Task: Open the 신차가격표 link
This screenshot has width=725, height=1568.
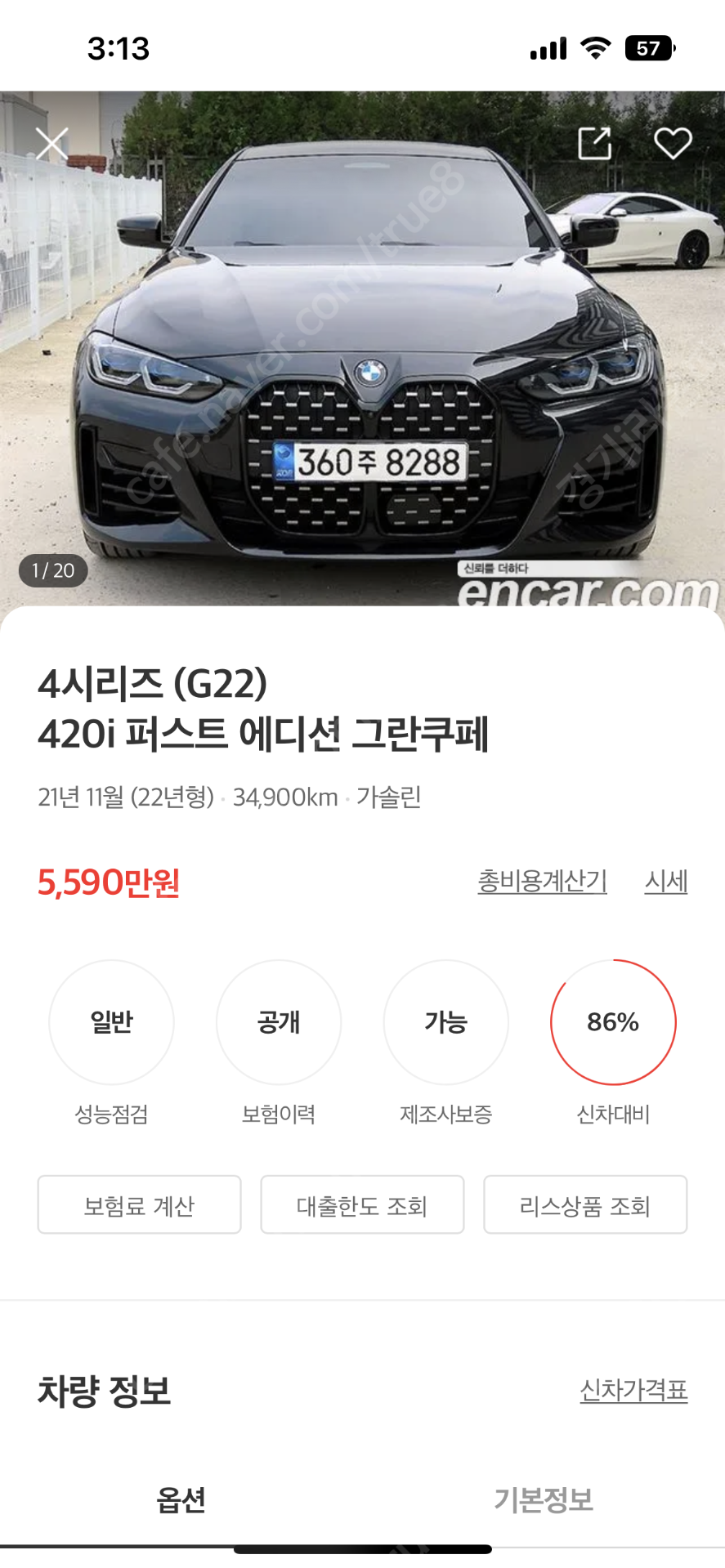Action: (x=633, y=1390)
